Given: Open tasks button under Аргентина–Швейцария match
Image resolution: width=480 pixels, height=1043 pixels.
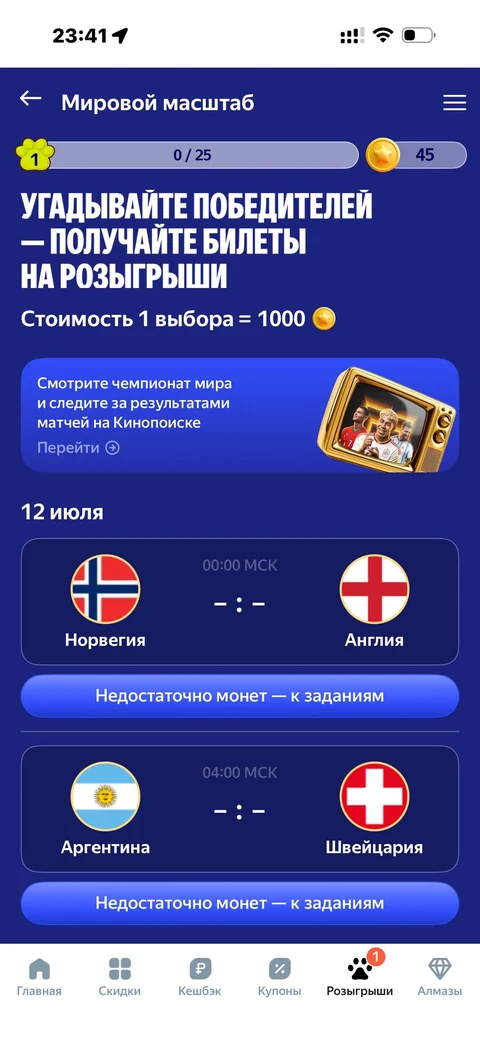Looking at the screenshot, I should tap(240, 903).
